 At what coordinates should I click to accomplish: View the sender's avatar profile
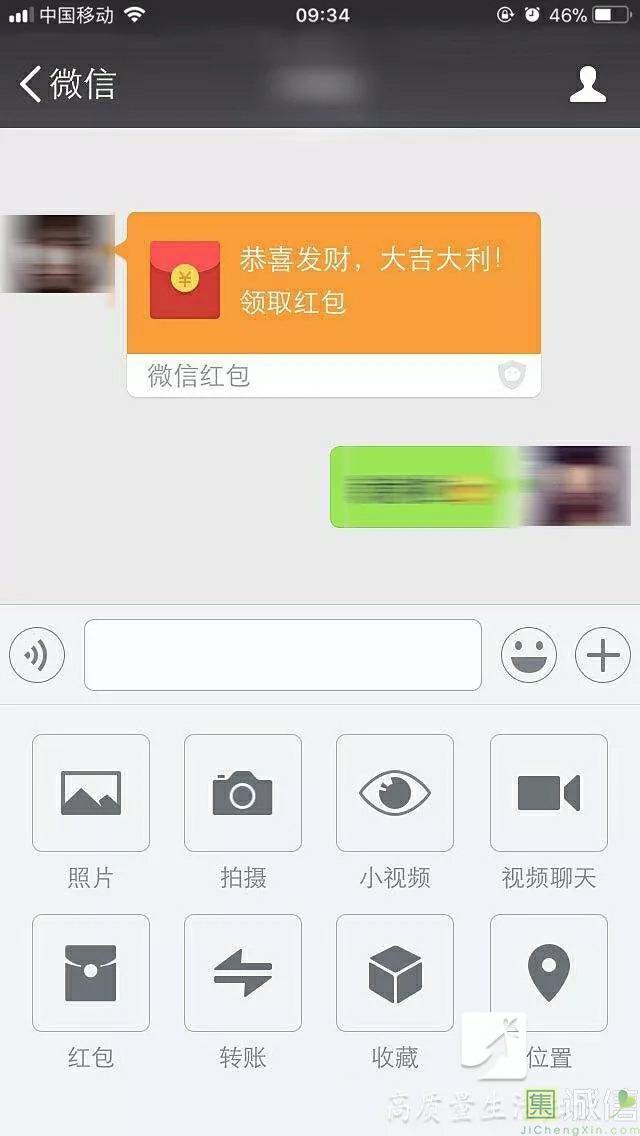pyautogui.click(x=58, y=254)
